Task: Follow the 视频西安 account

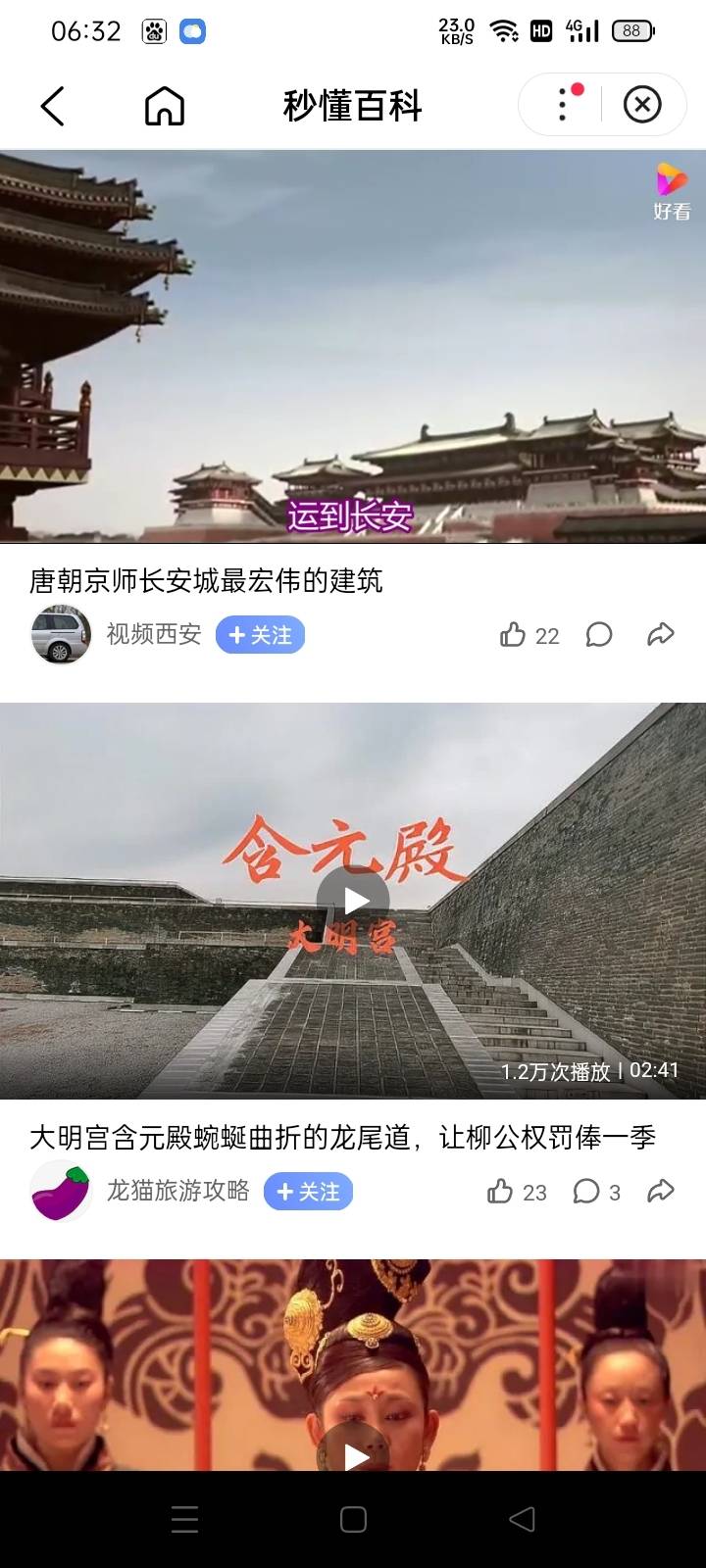Action: tap(261, 635)
